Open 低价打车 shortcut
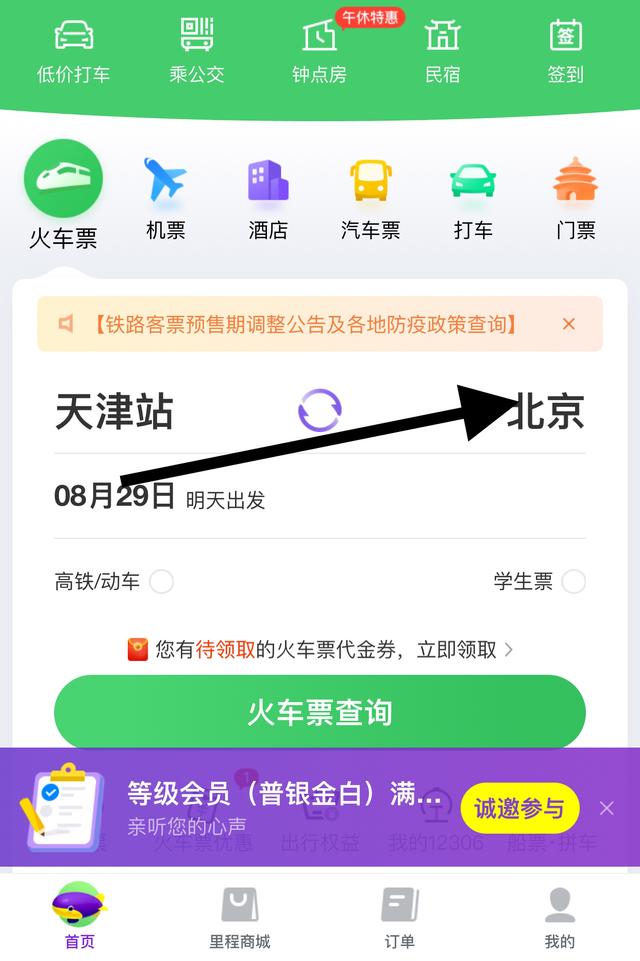 (73, 50)
